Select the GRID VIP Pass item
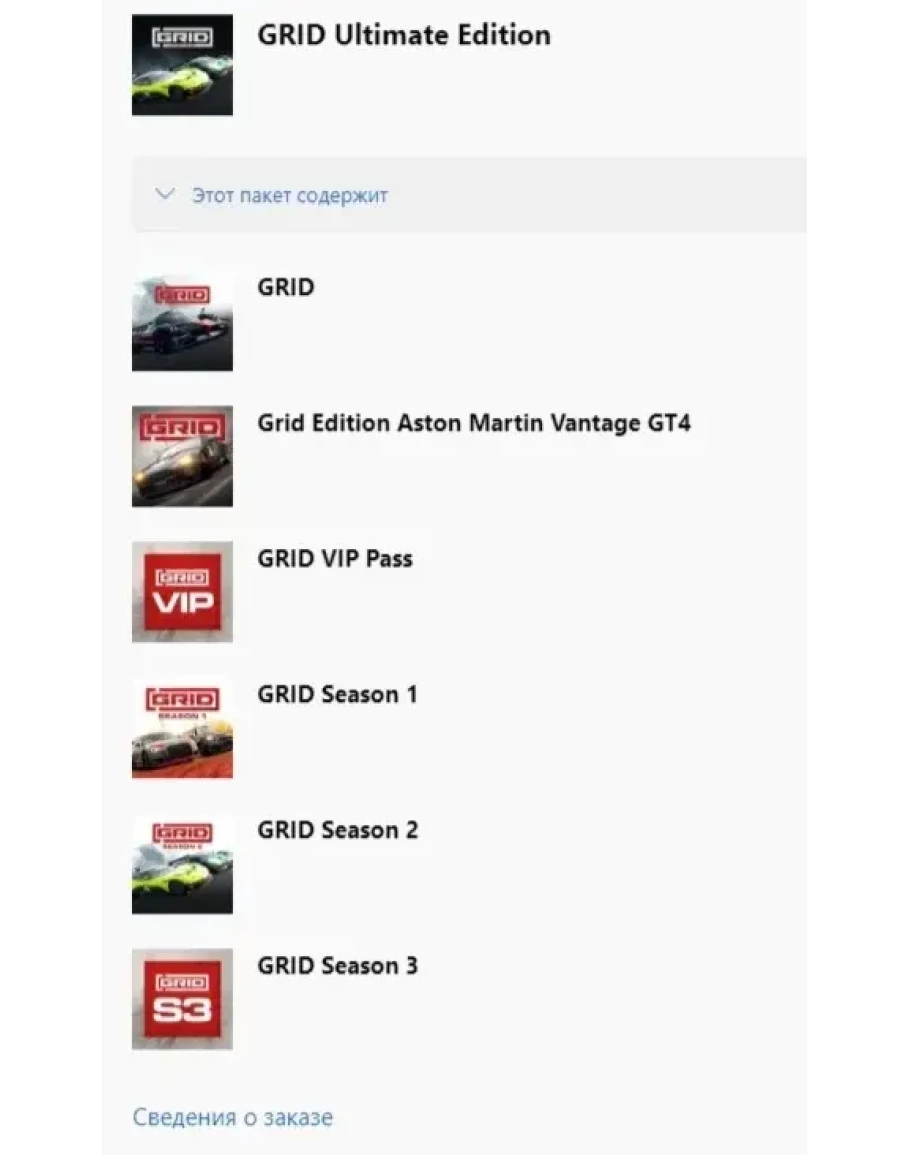 [x=335, y=559]
